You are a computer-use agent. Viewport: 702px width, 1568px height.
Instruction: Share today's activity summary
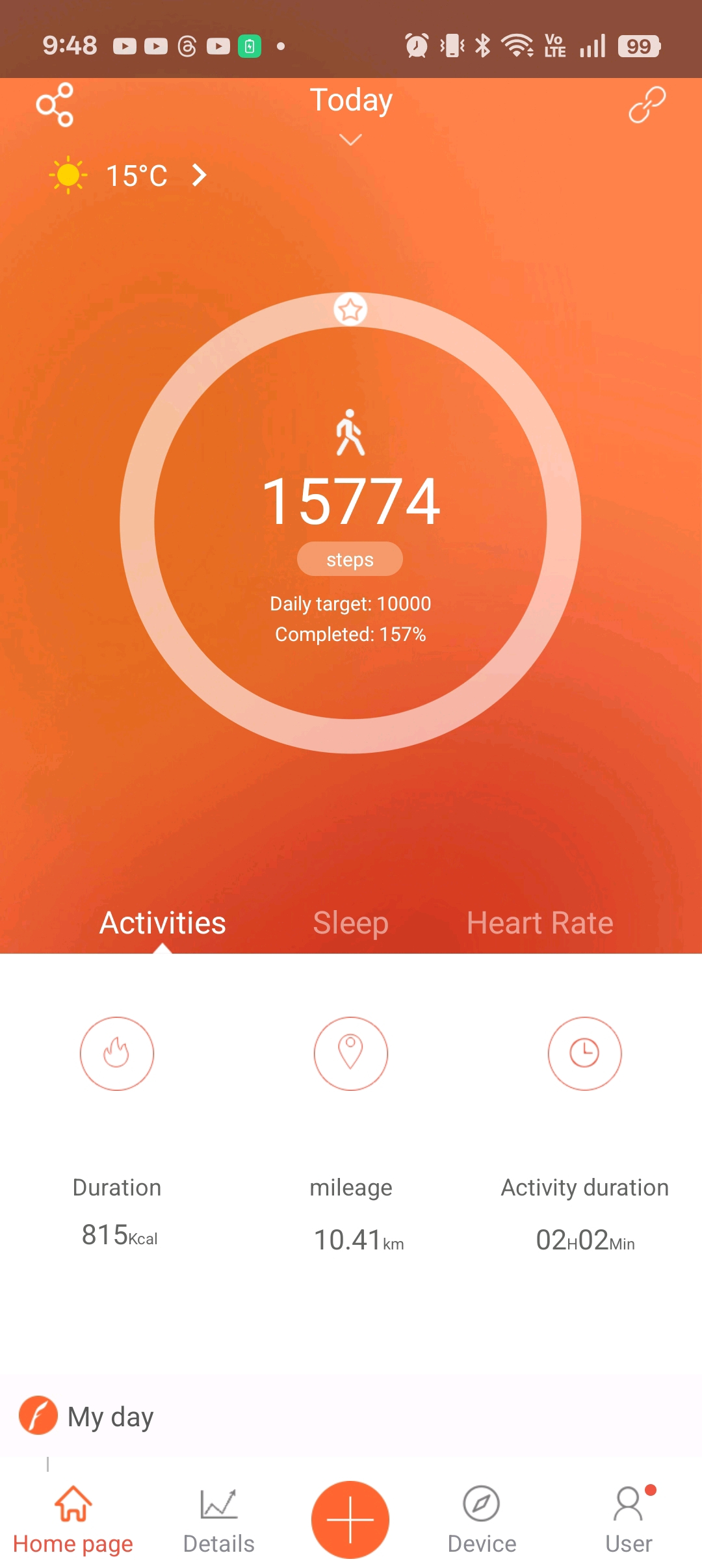click(55, 105)
